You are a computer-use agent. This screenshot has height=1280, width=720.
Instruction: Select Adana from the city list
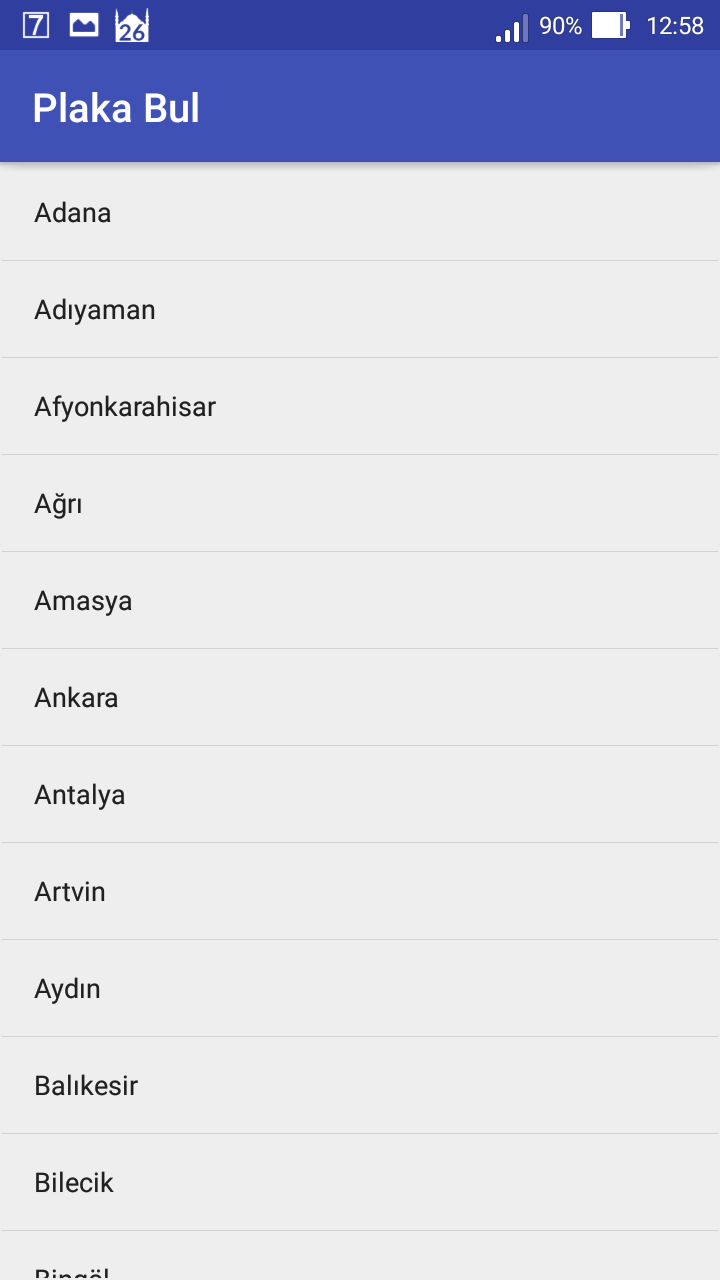[x=72, y=213]
